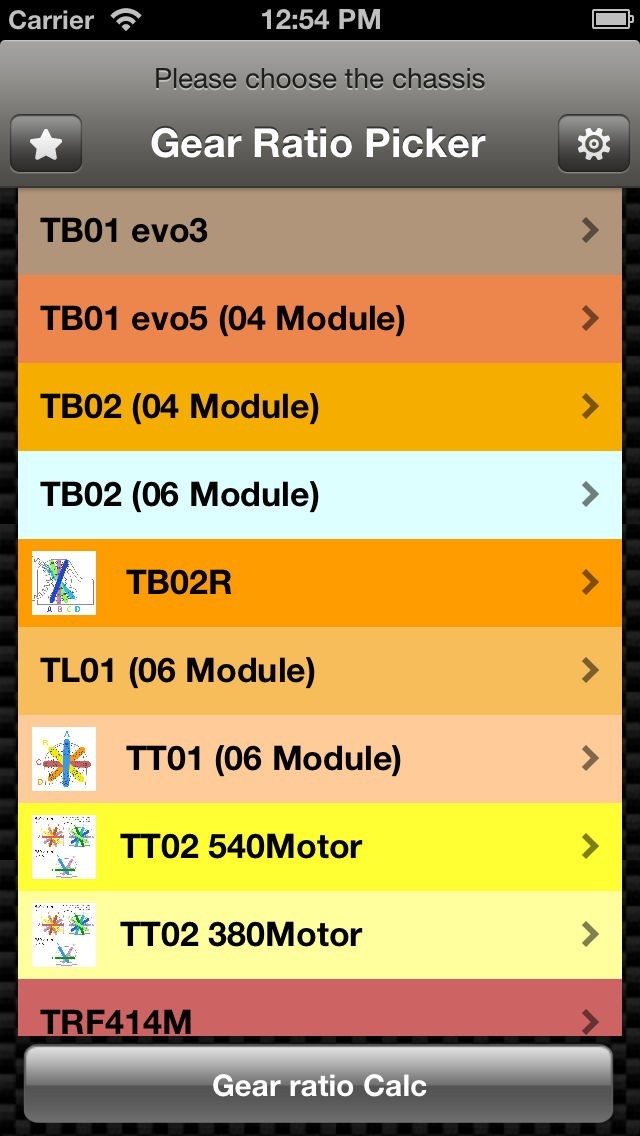640x1136 pixels.
Task: Open the Gear ratio Calc button
Action: 319,1085
